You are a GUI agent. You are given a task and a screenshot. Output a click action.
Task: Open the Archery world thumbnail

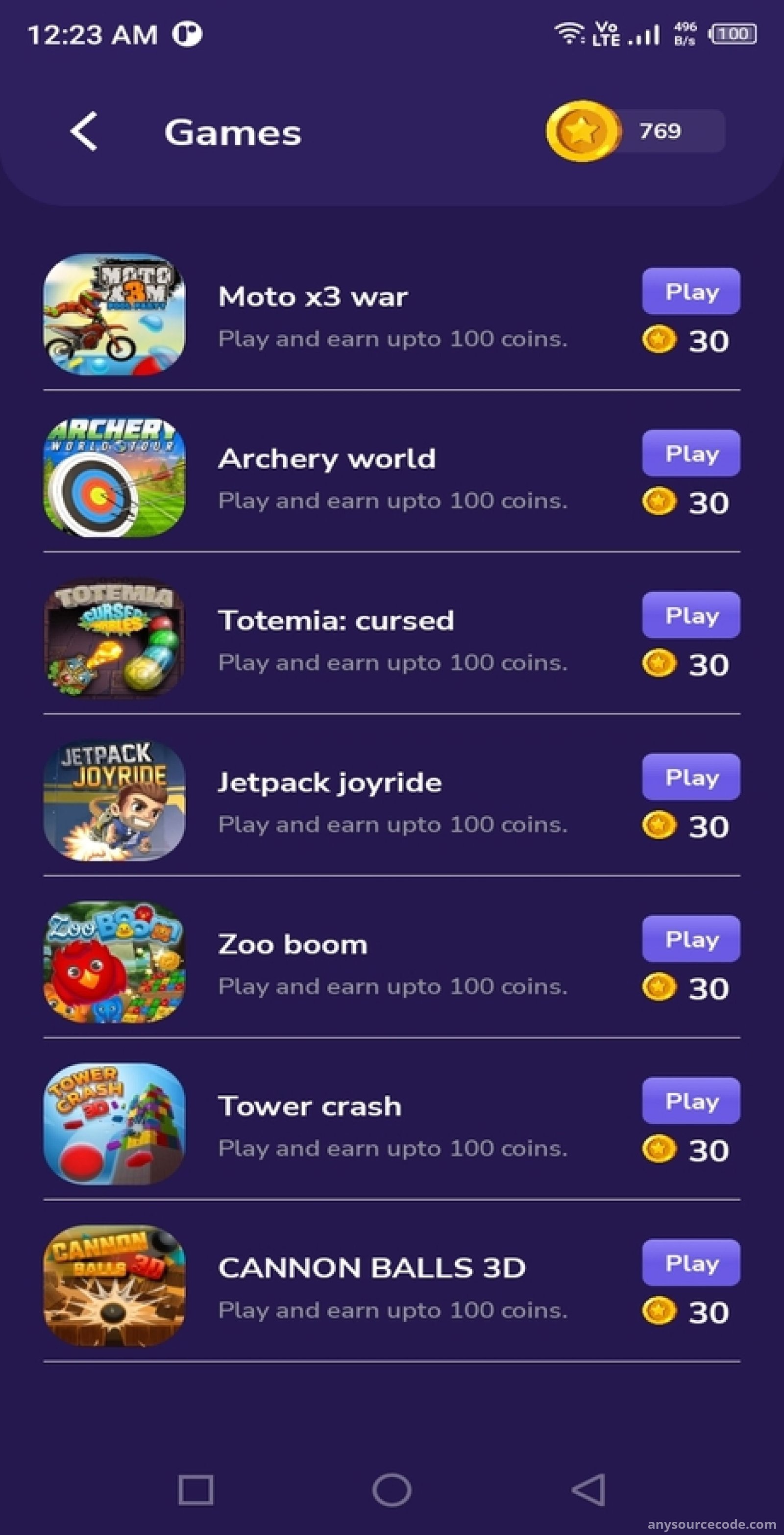(x=114, y=477)
